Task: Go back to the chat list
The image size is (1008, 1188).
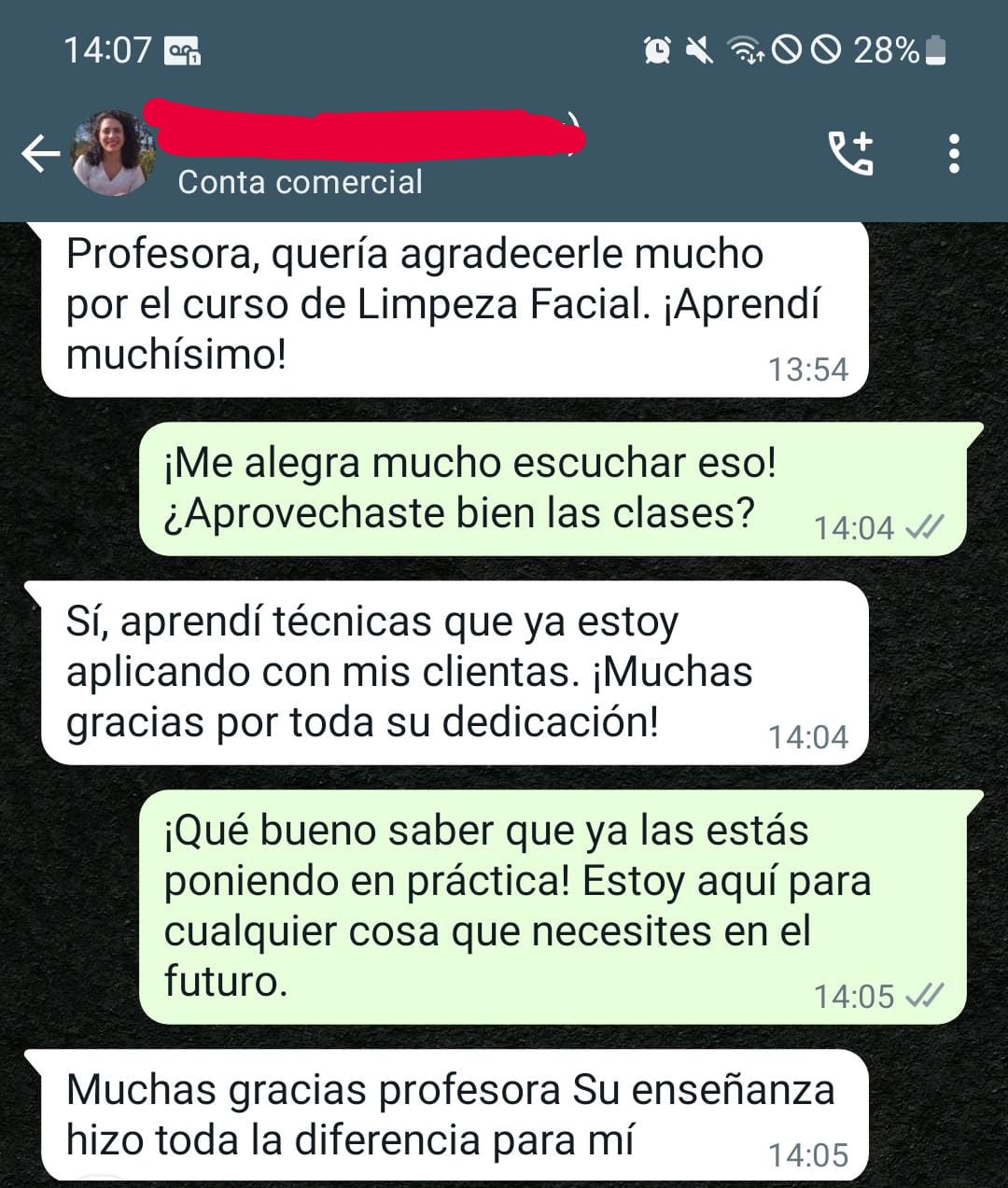Action: (40, 154)
